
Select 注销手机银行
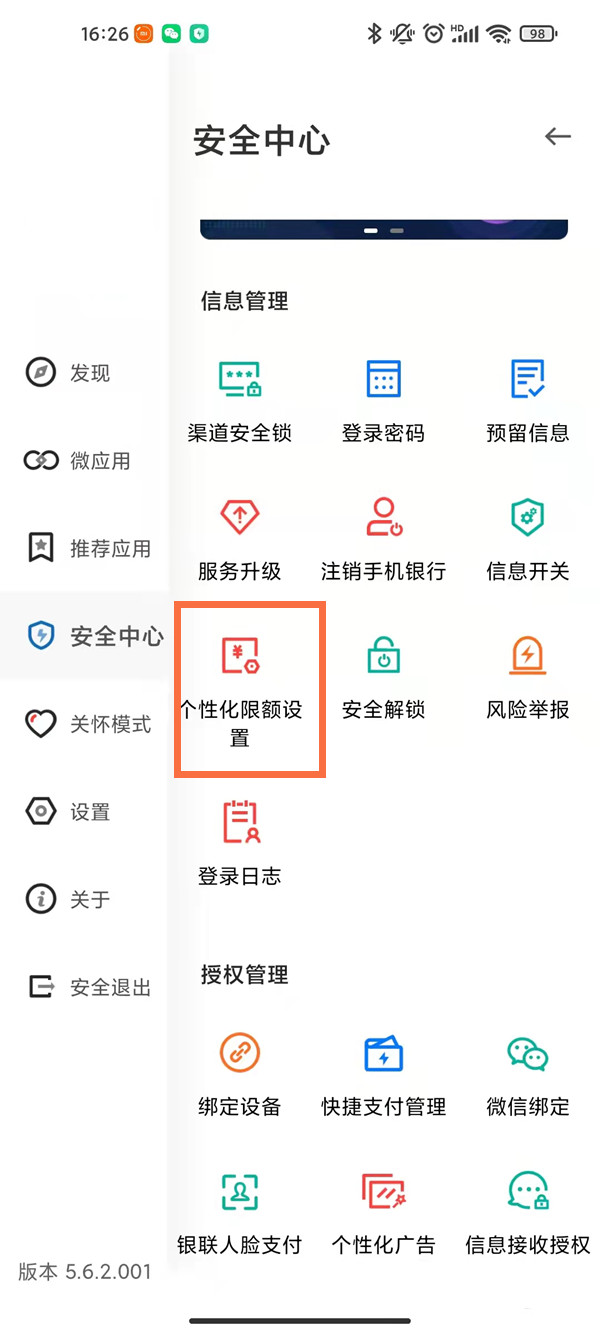tap(384, 538)
